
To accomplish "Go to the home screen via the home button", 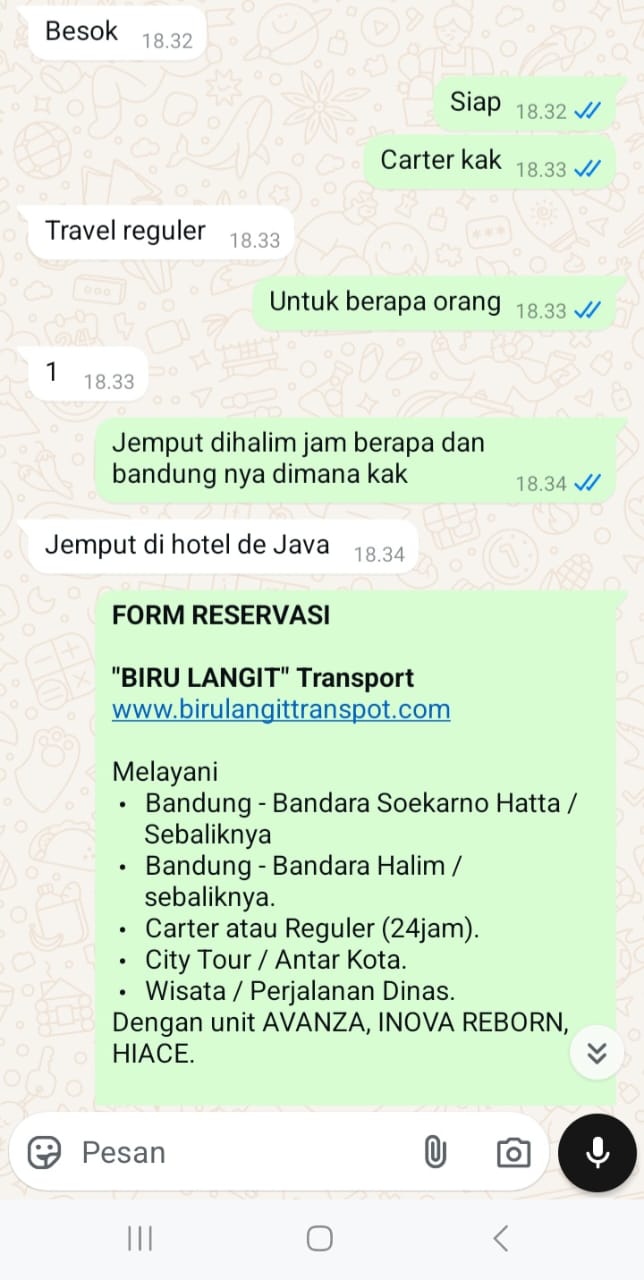I will [x=320, y=1239].
